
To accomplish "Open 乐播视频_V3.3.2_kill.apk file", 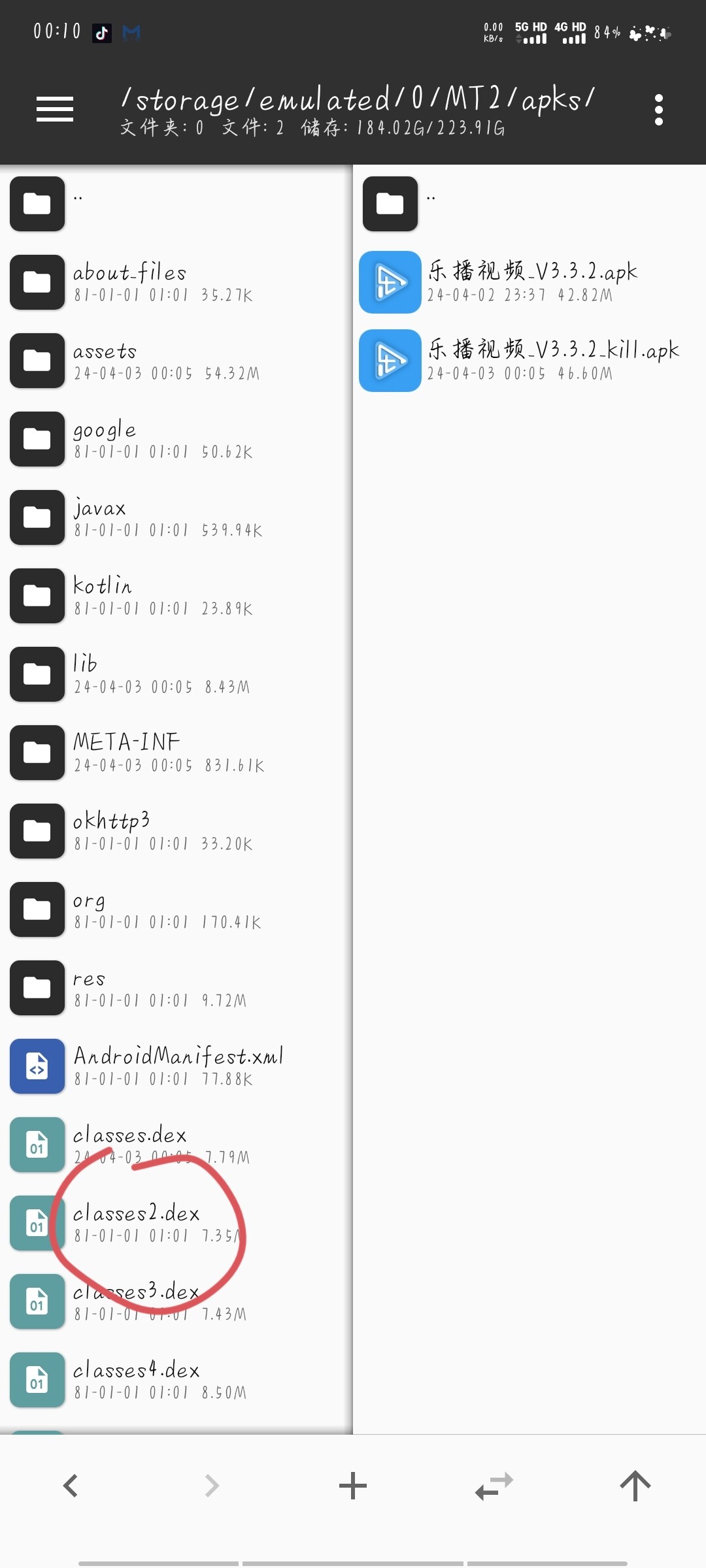I will pos(529,361).
